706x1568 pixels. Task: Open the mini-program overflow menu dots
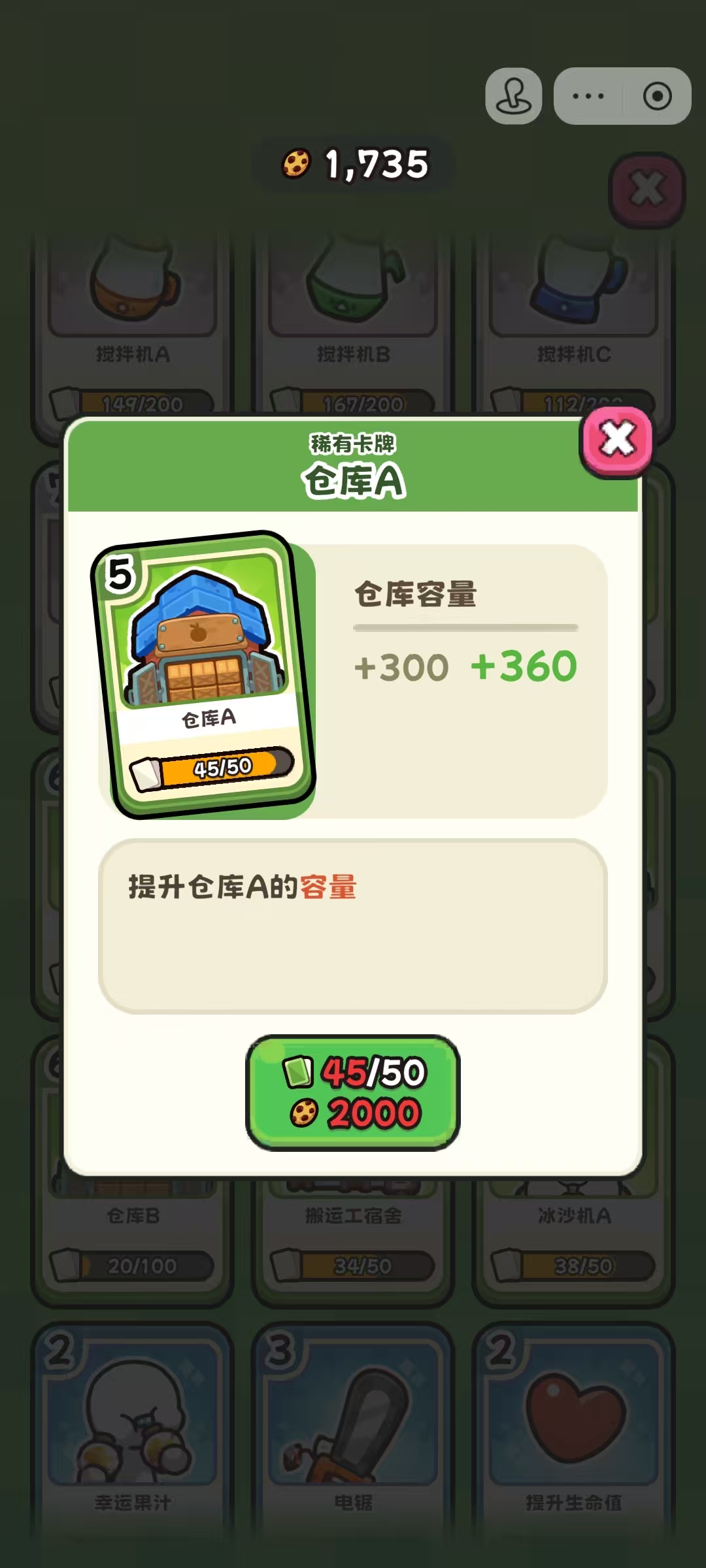(x=588, y=96)
